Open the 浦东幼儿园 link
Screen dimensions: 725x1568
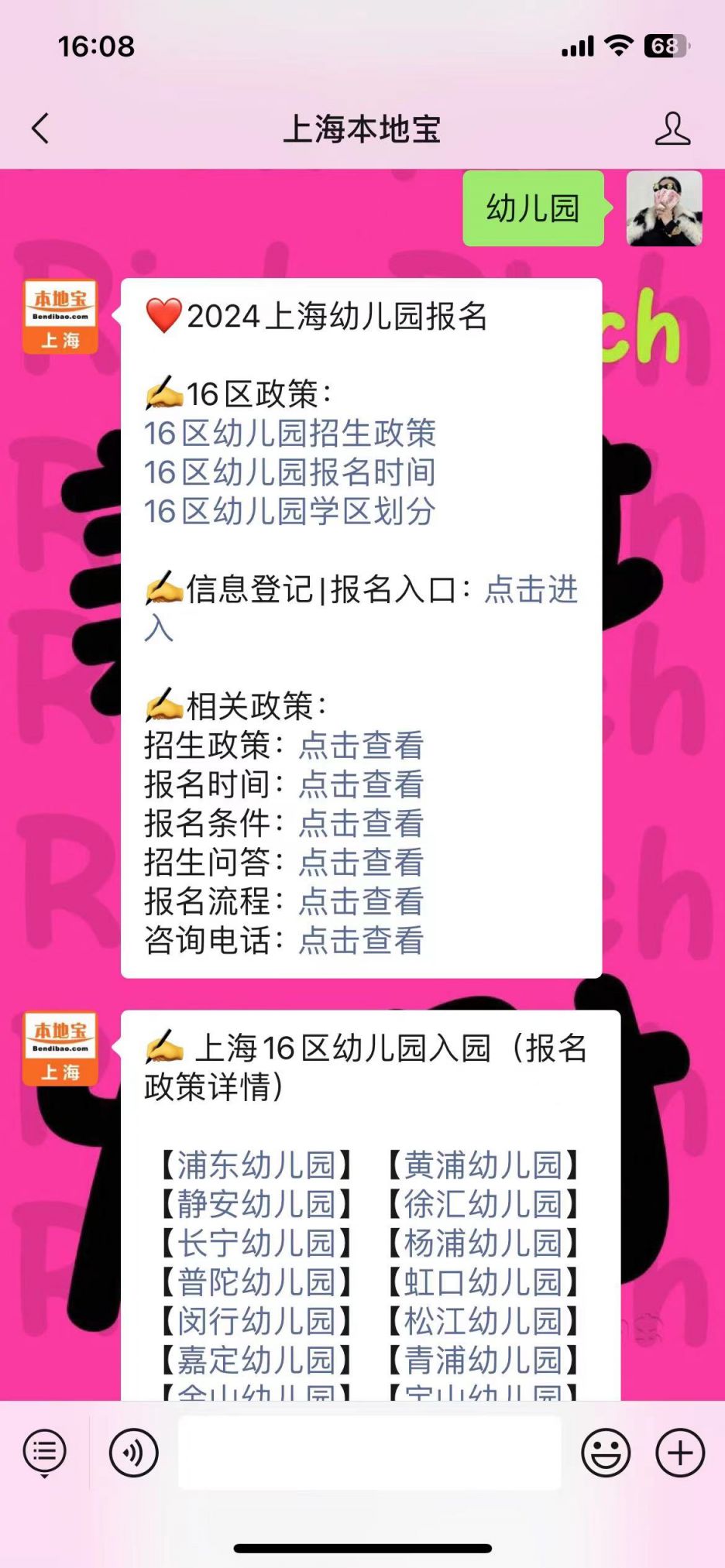256,1165
